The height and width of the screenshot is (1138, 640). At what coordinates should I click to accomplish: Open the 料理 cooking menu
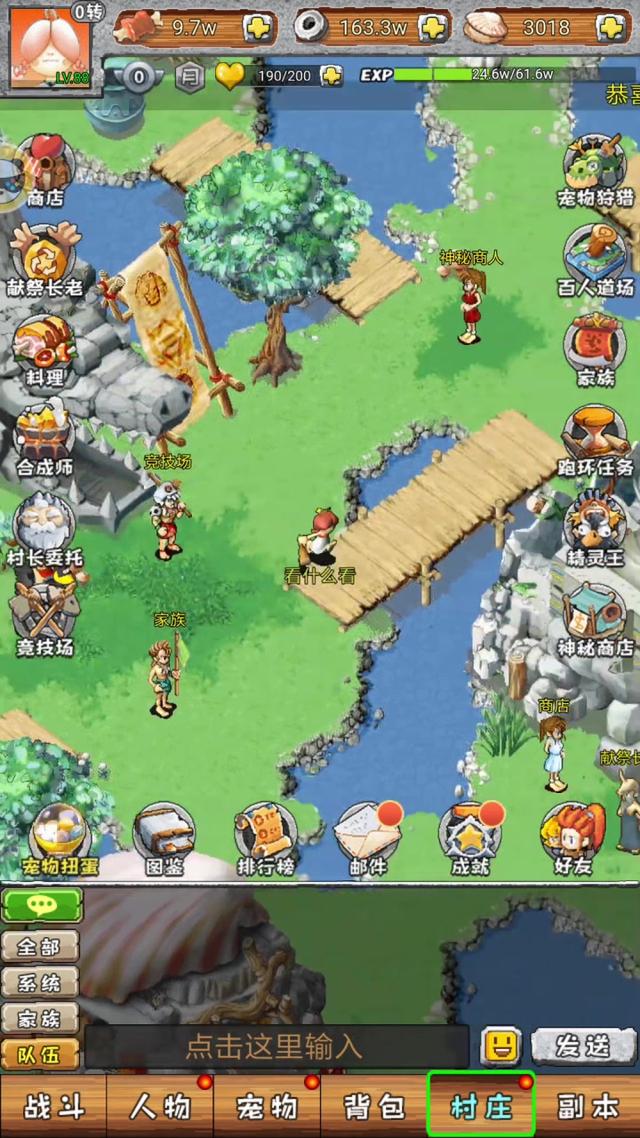[44, 346]
